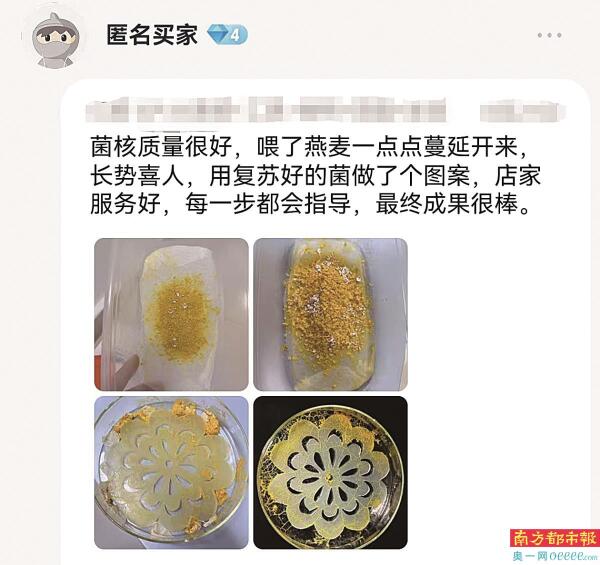The image size is (600, 565).
Task: Open the flower pattern photo on light background
Action: pyautogui.click(x=171, y=471)
